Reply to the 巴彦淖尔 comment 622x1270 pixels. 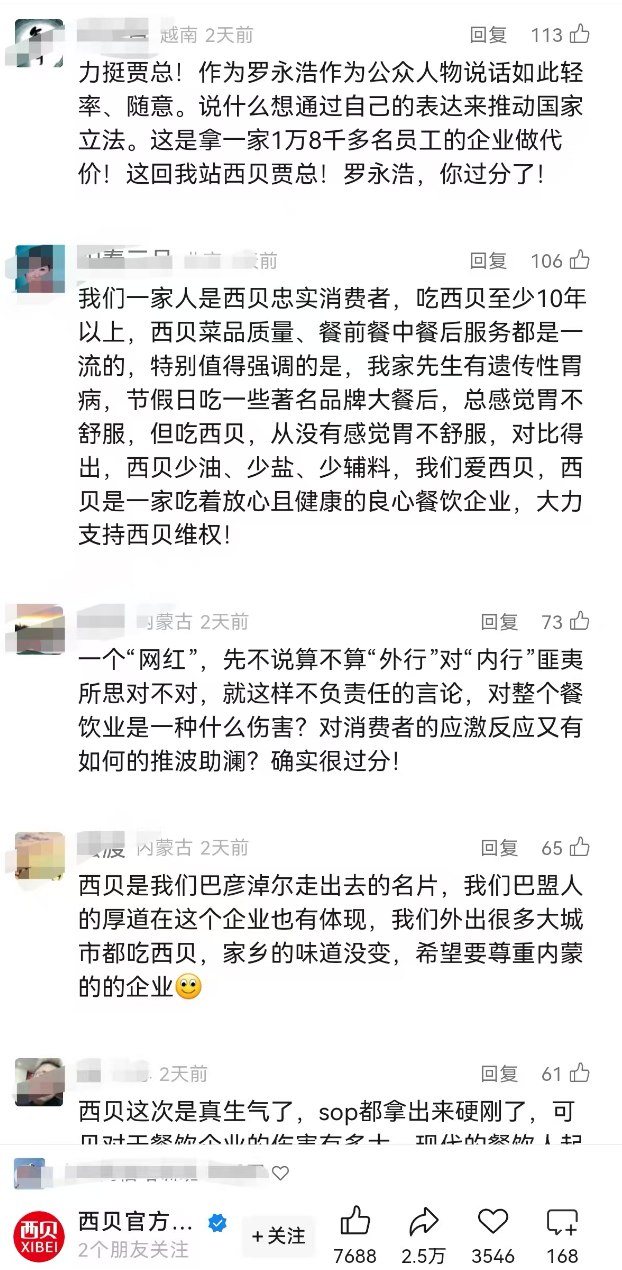(499, 848)
